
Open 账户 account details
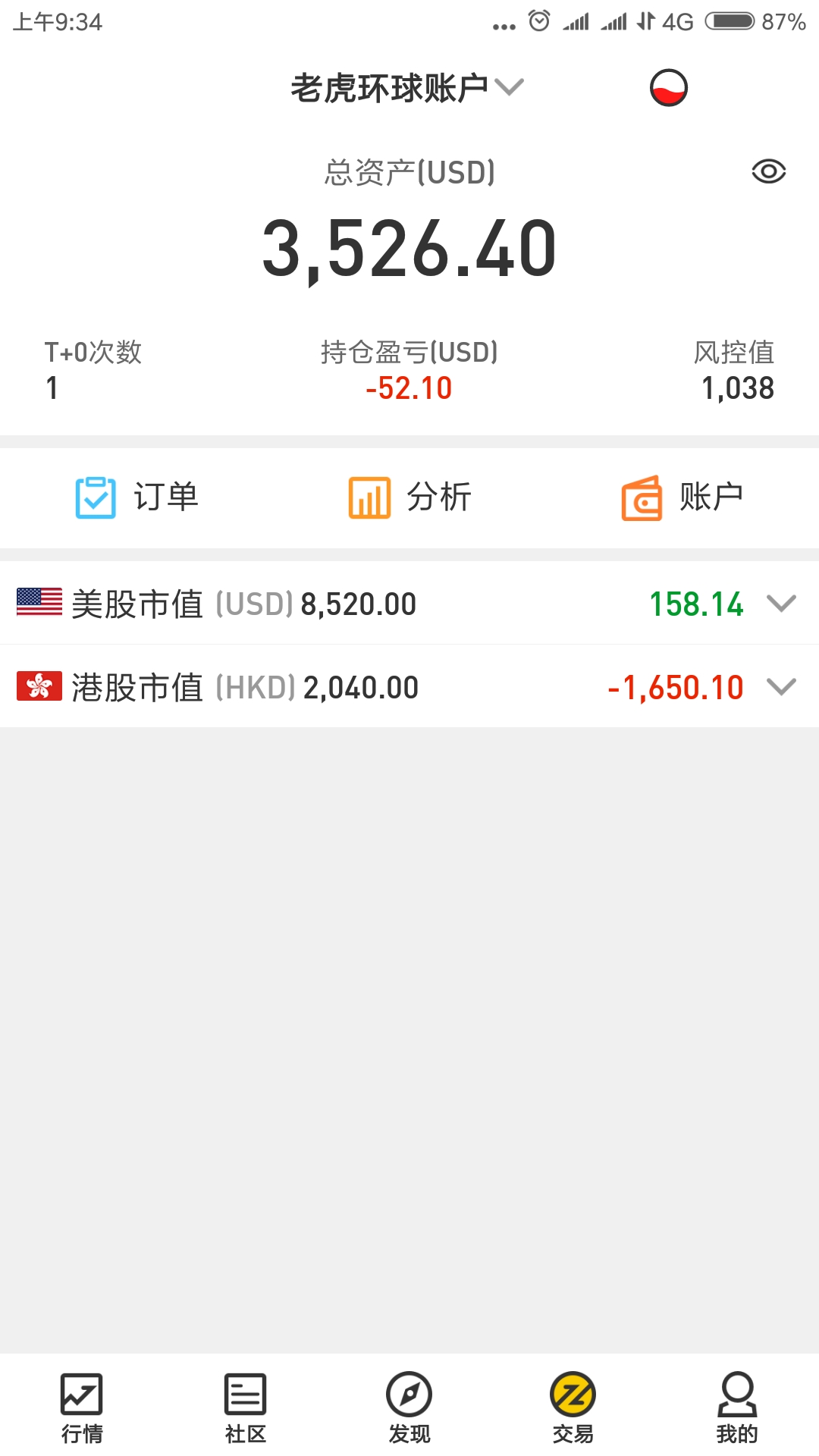(682, 497)
